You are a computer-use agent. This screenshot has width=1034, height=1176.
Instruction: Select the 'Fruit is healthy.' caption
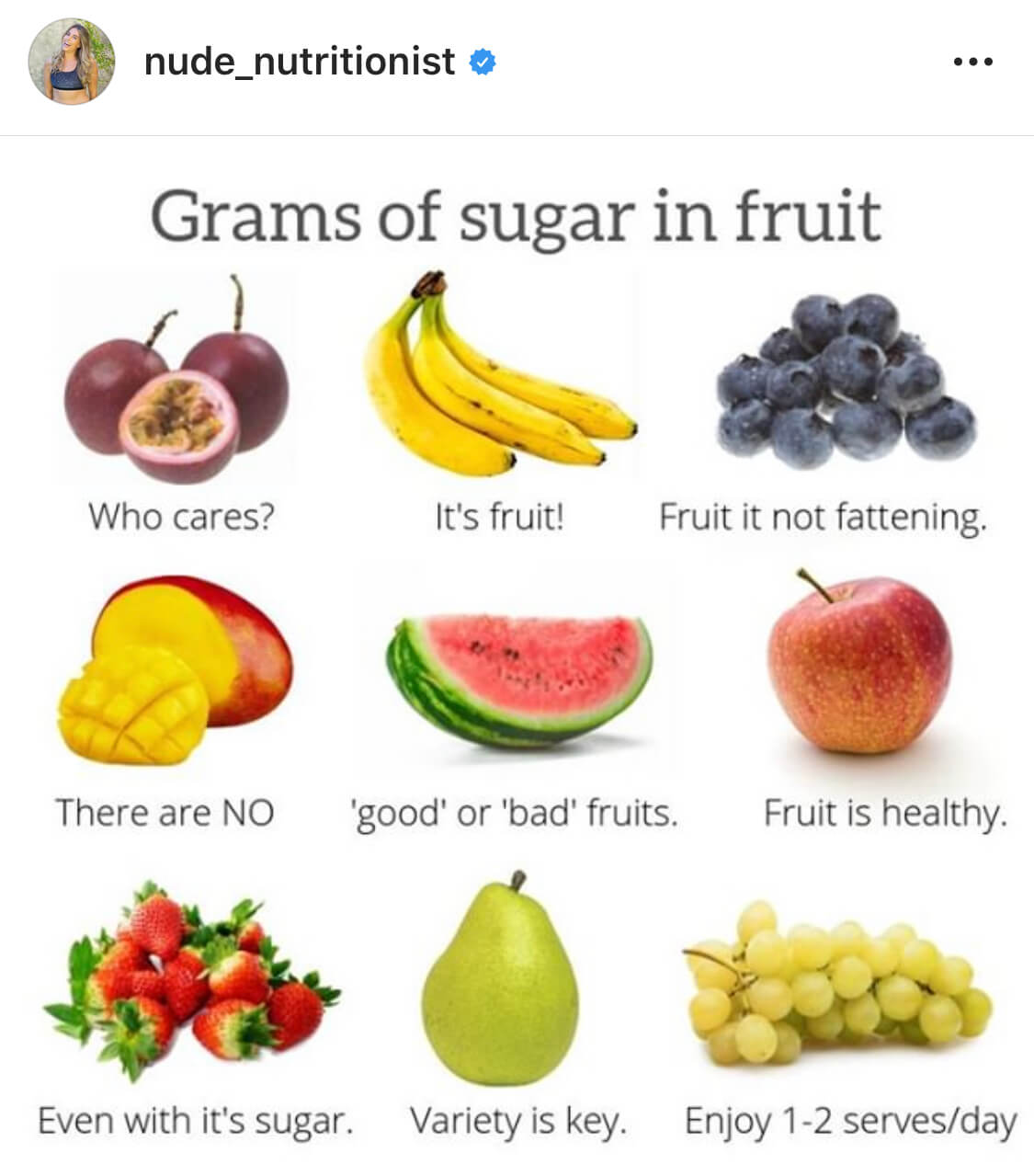point(884,813)
